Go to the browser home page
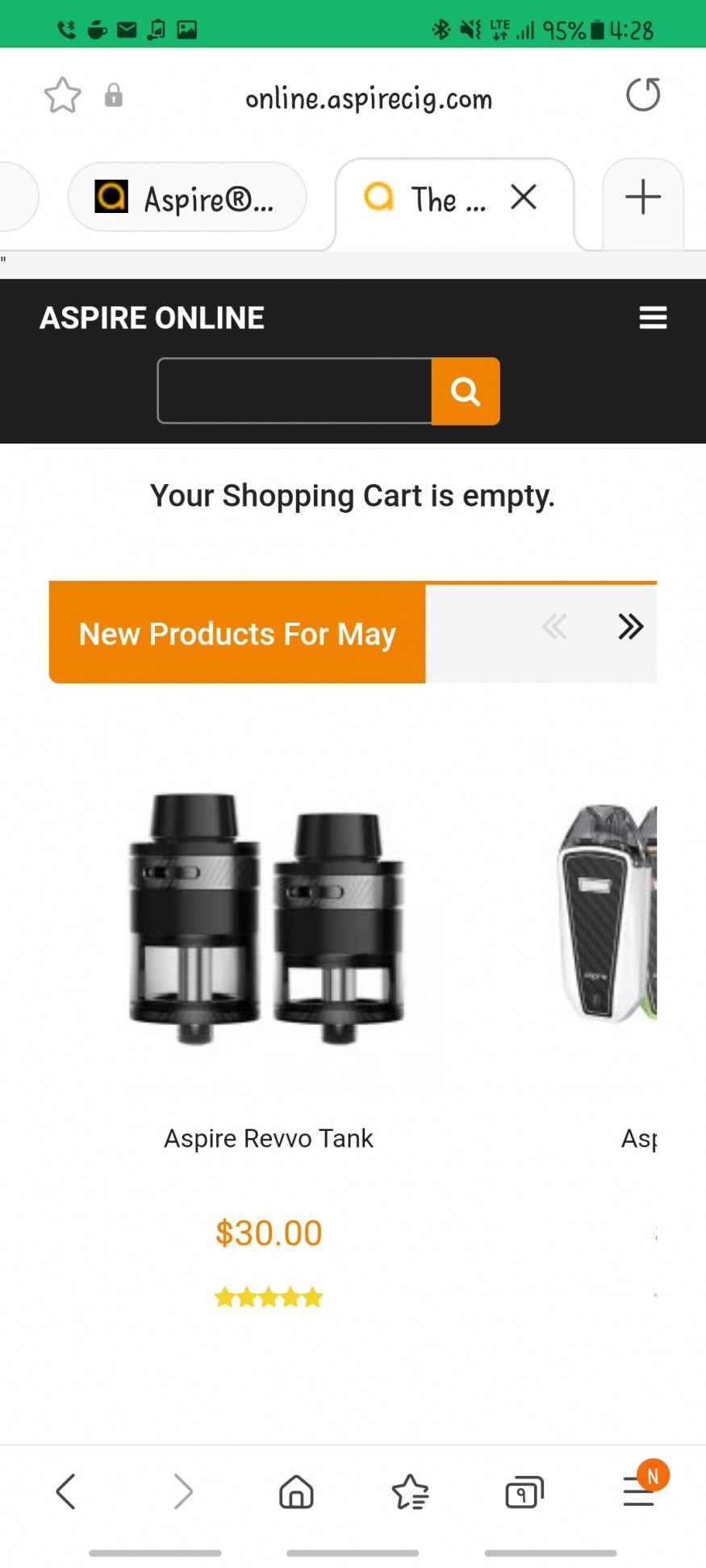 pyautogui.click(x=296, y=1491)
